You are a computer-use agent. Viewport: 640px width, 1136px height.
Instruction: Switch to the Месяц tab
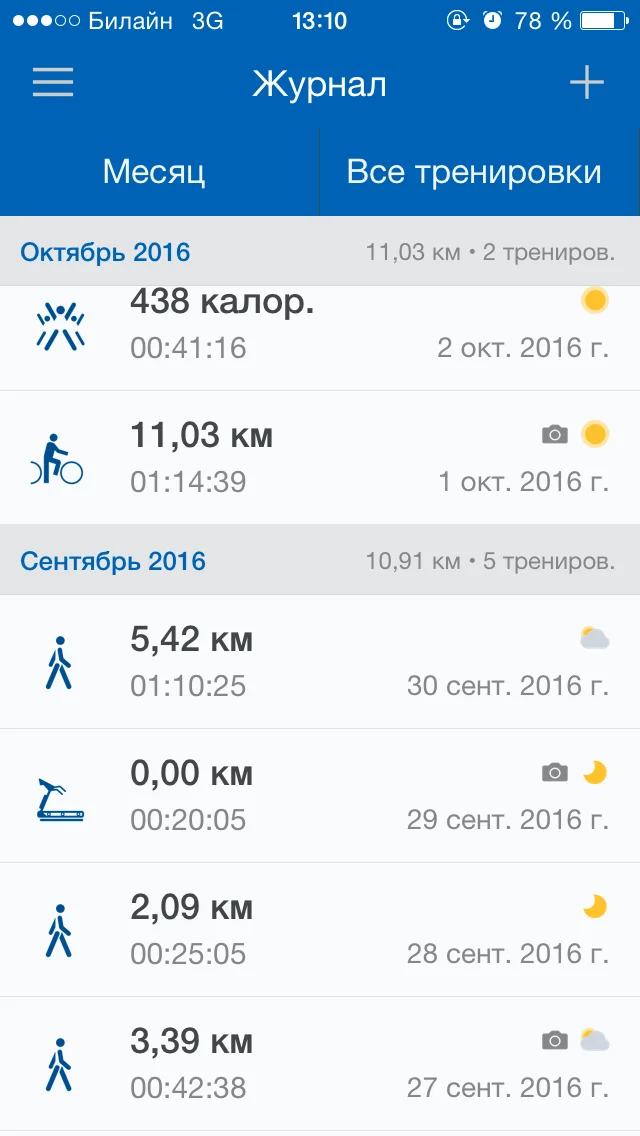(155, 172)
